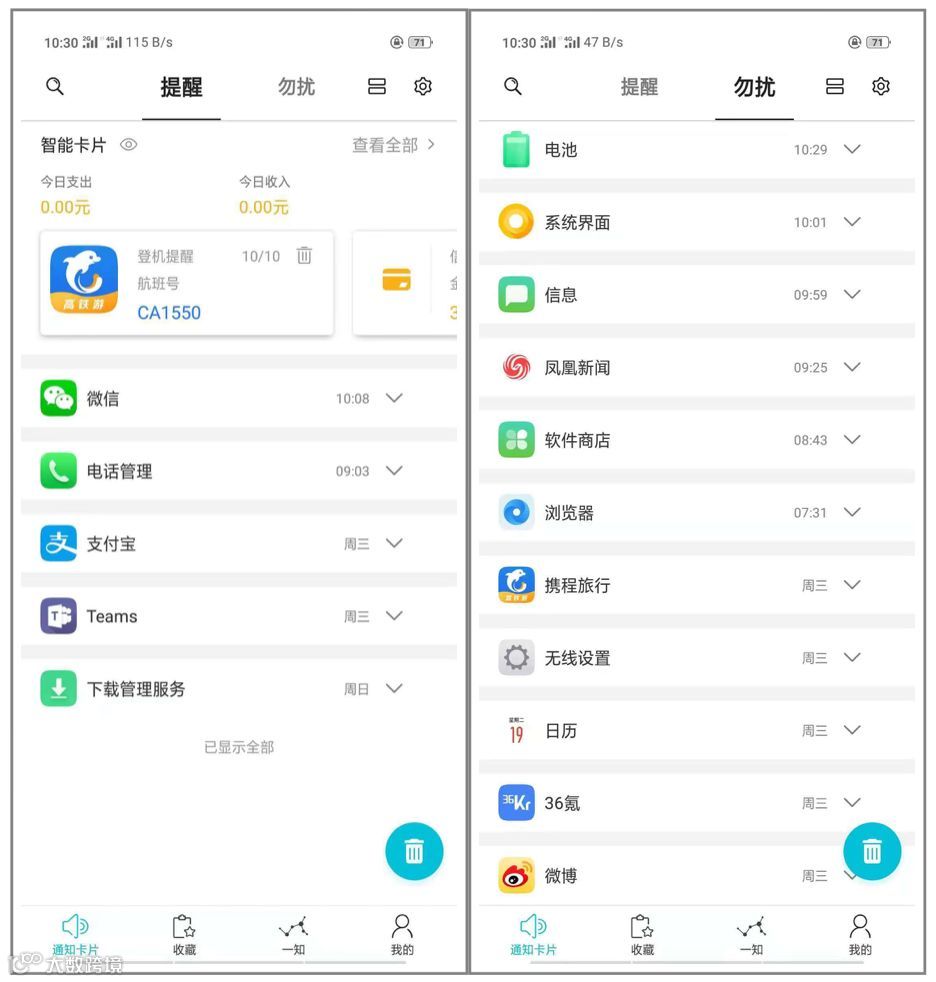Tap the 携程旅行 travel app icon
The height and width of the screenshot is (982, 936).
tap(516, 585)
